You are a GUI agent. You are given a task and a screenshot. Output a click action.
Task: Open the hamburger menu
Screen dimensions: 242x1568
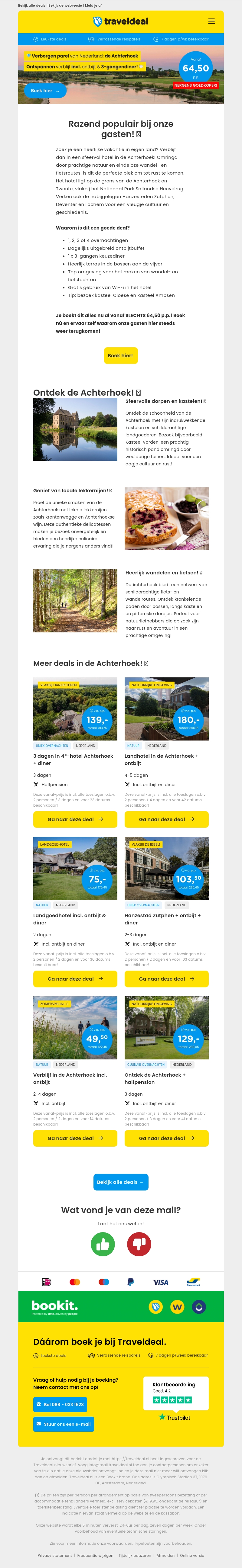(x=211, y=21)
